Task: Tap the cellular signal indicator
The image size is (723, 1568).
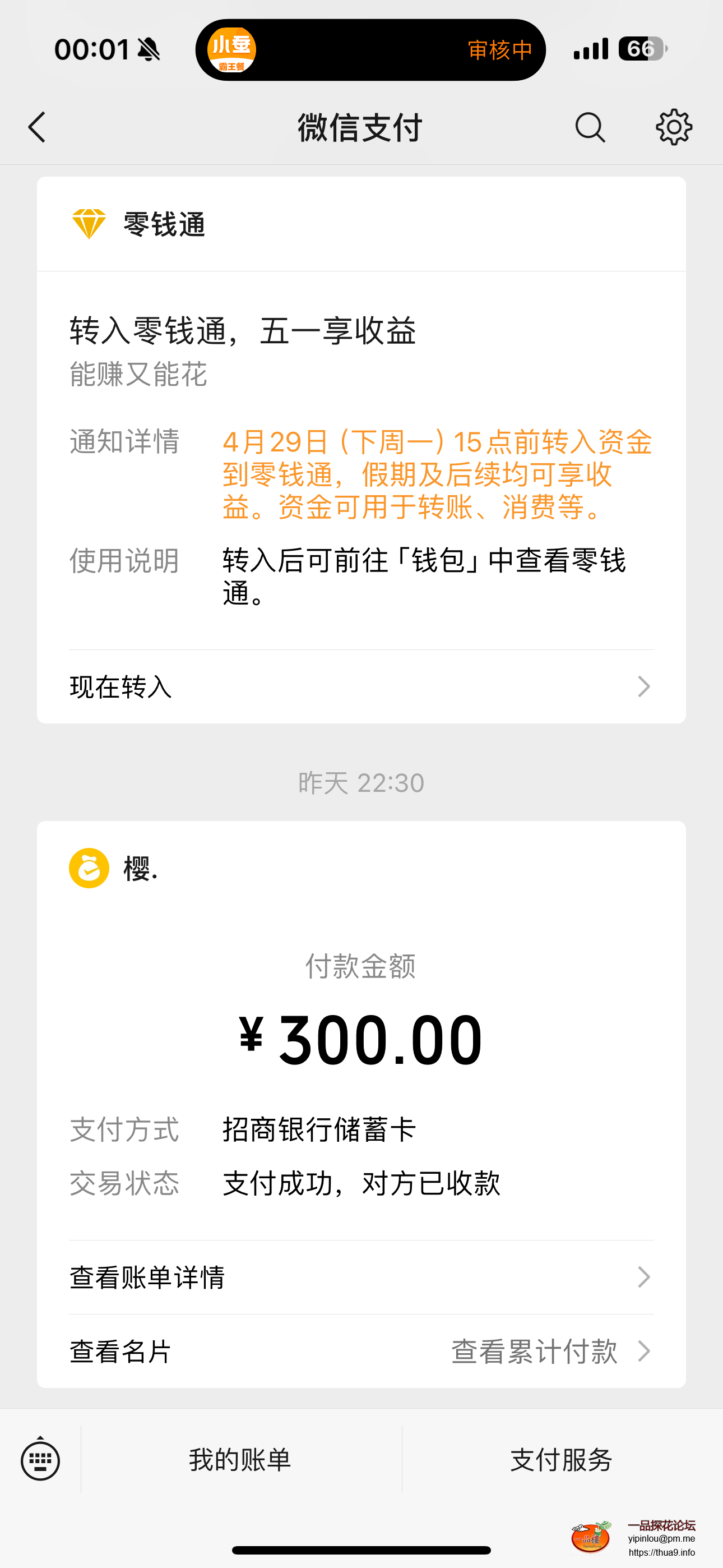Action: click(588, 49)
